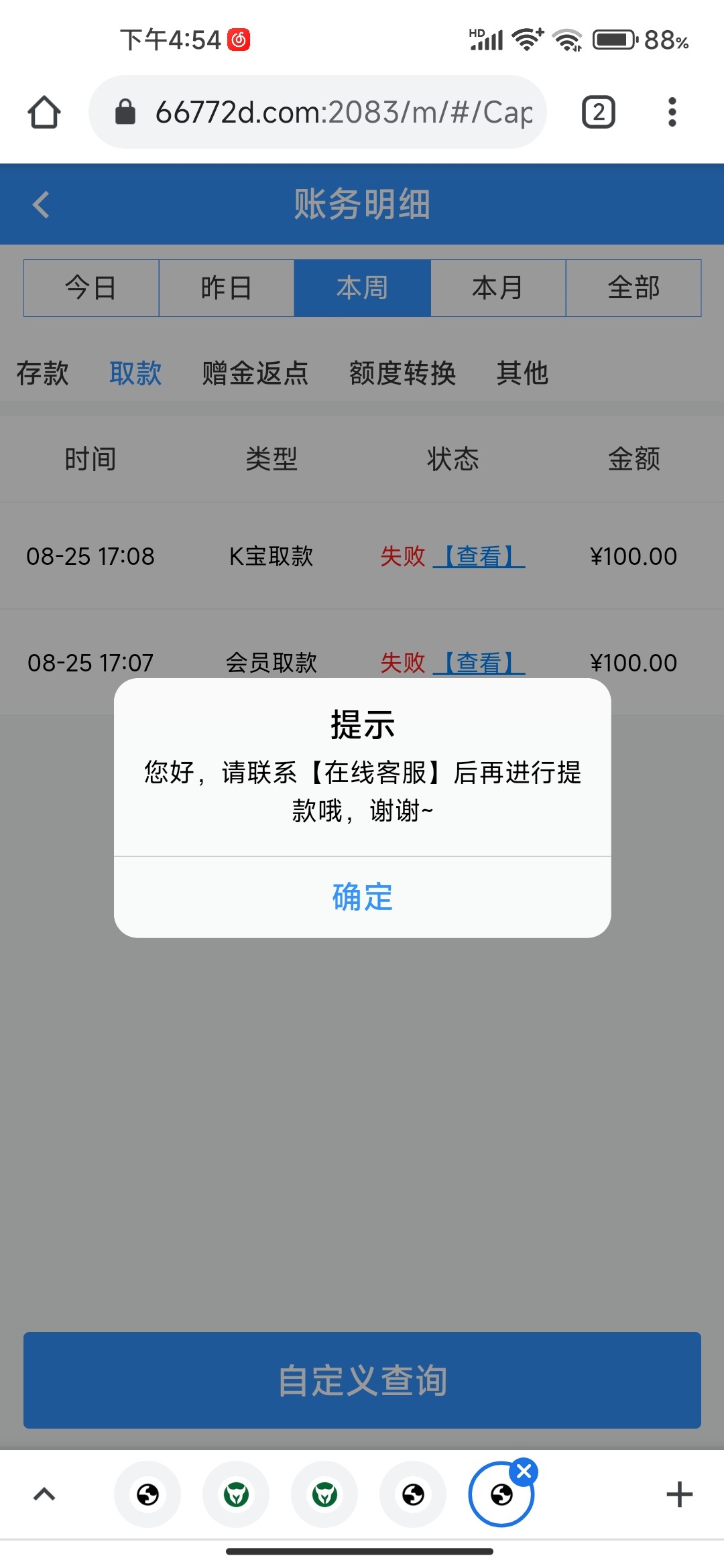Select the 本周 date filter

[x=362, y=288]
